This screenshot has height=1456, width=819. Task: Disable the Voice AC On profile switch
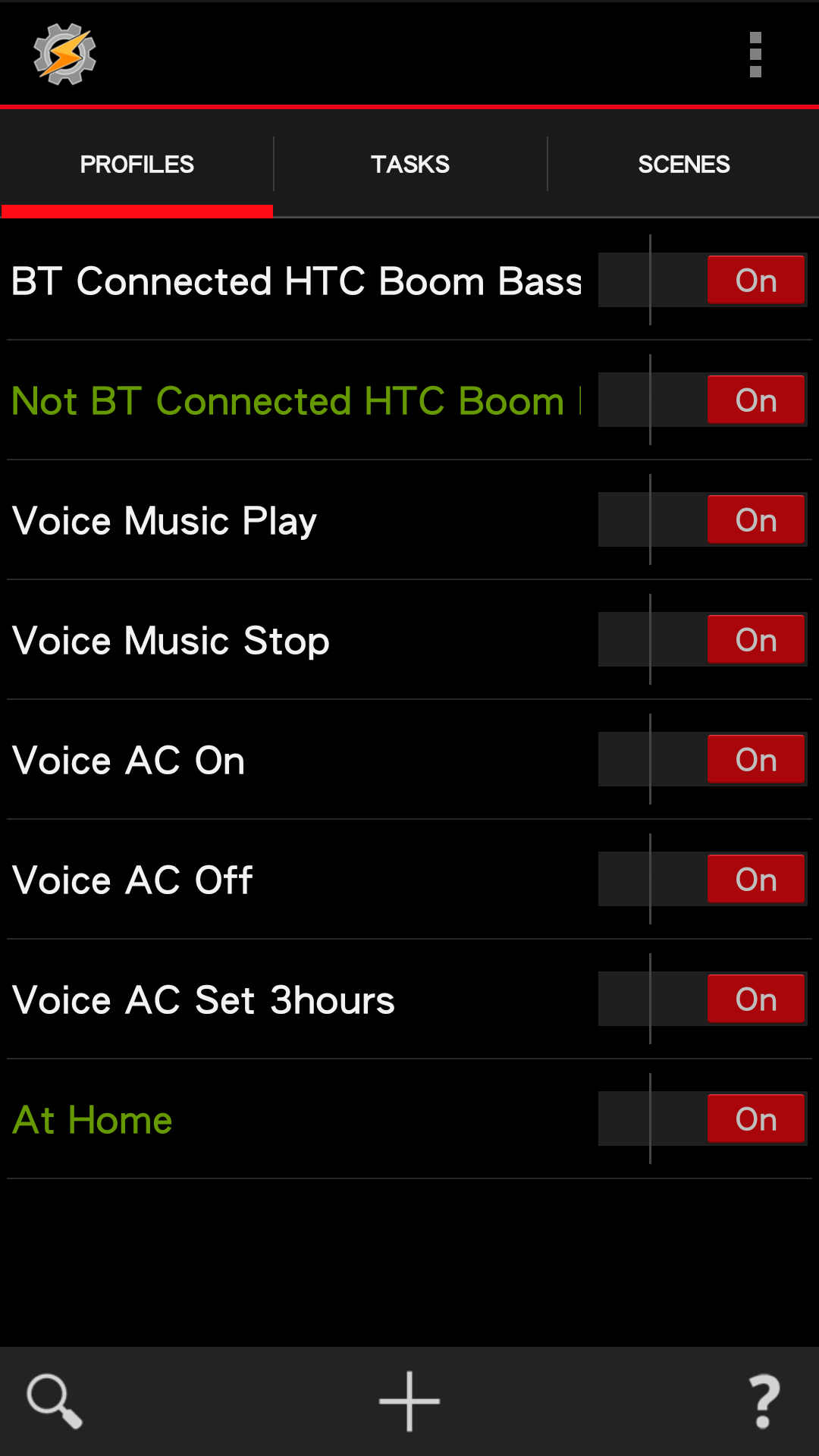coord(702,760)
